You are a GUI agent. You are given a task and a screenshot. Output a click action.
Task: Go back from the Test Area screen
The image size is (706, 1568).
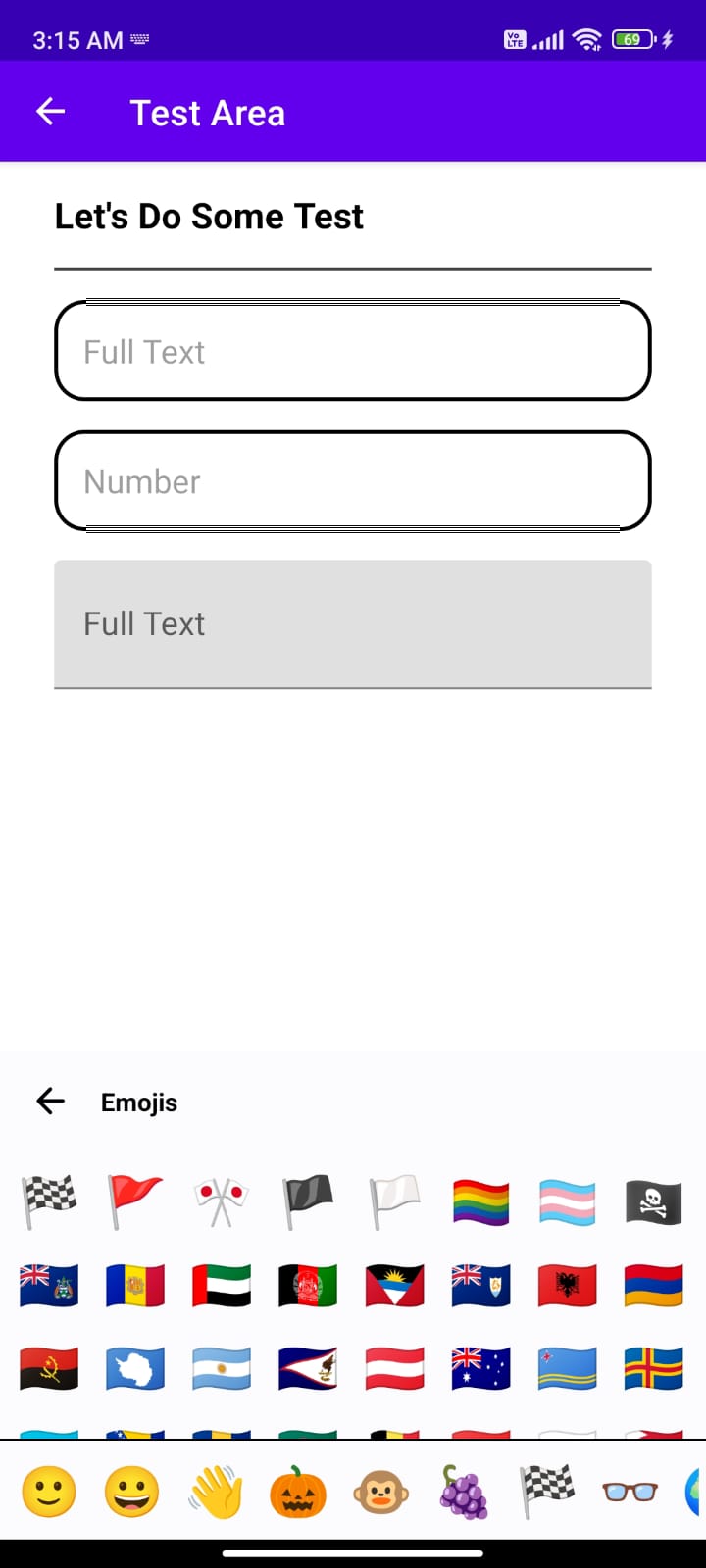[x=50, y=112]
